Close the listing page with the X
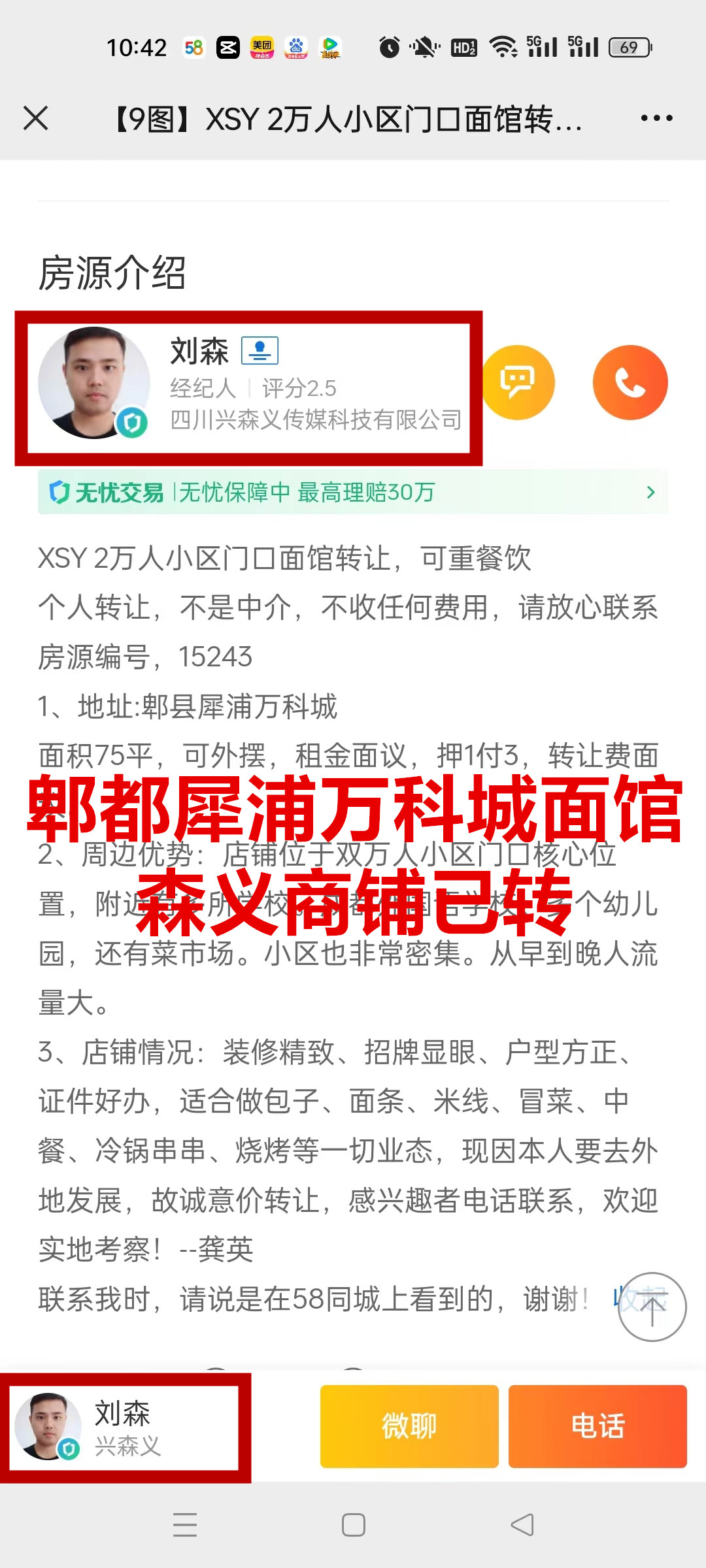 pos(35,119)
